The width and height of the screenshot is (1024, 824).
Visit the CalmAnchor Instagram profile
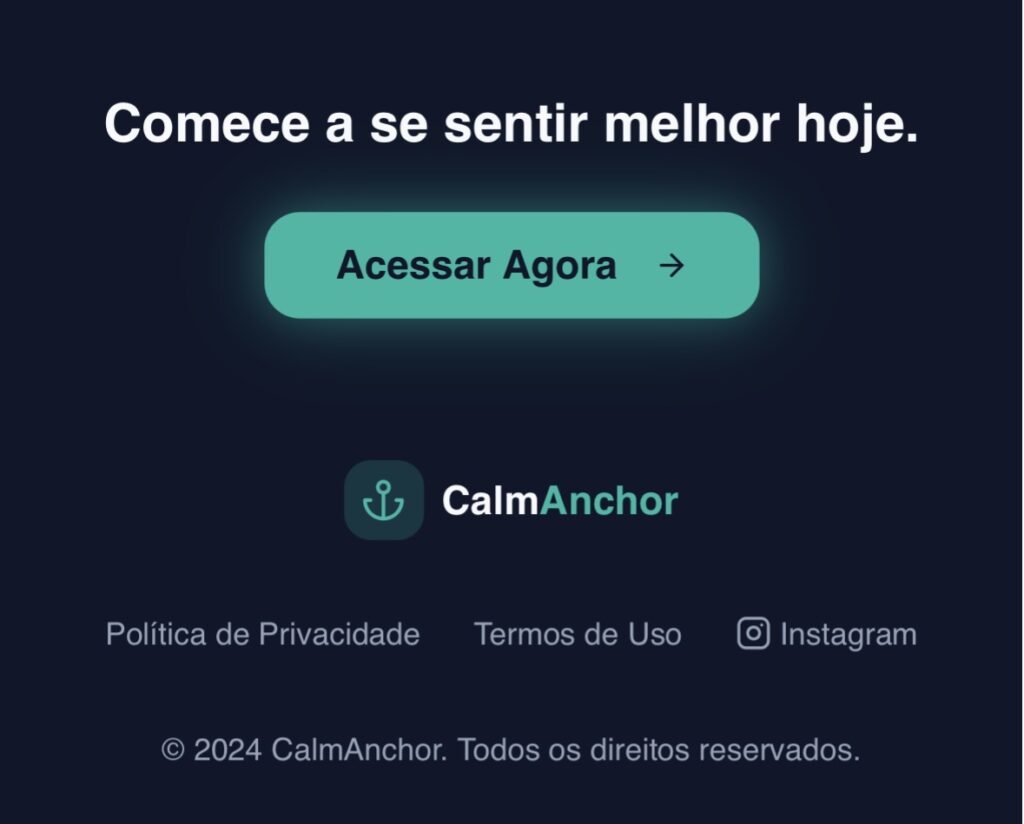pyautogui.click(x=827, y=634)
